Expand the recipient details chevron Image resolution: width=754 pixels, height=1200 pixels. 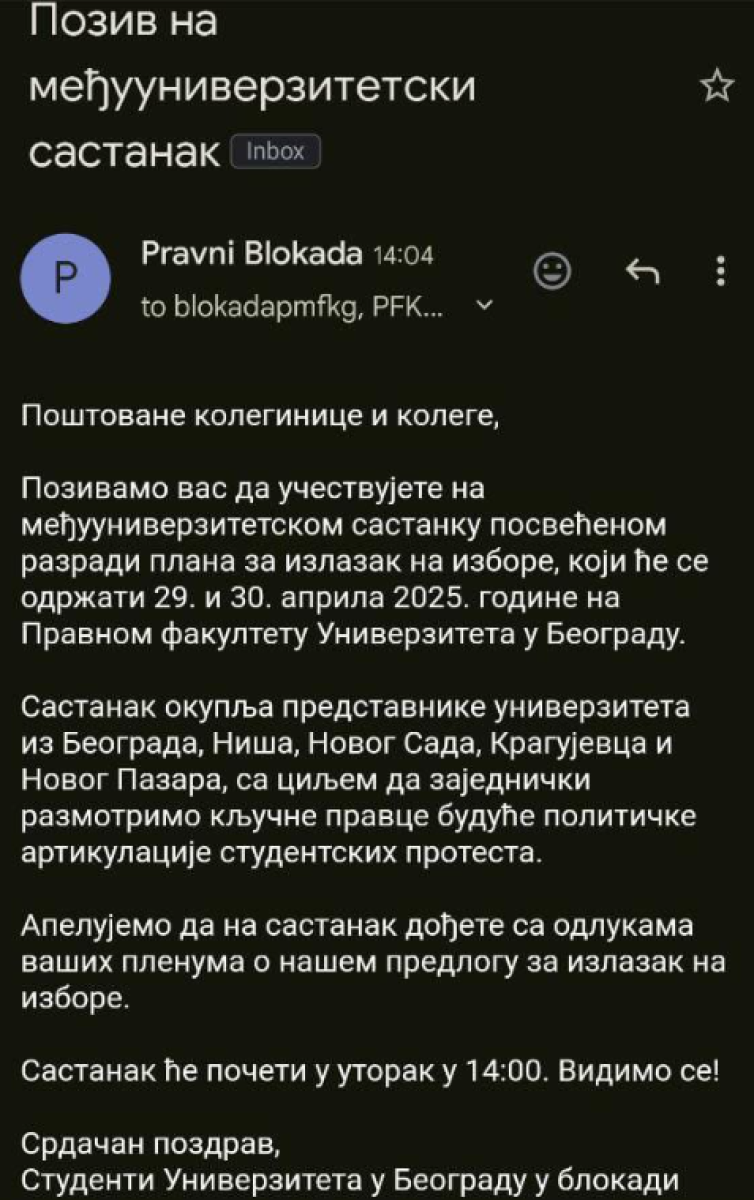coord(487,307)
